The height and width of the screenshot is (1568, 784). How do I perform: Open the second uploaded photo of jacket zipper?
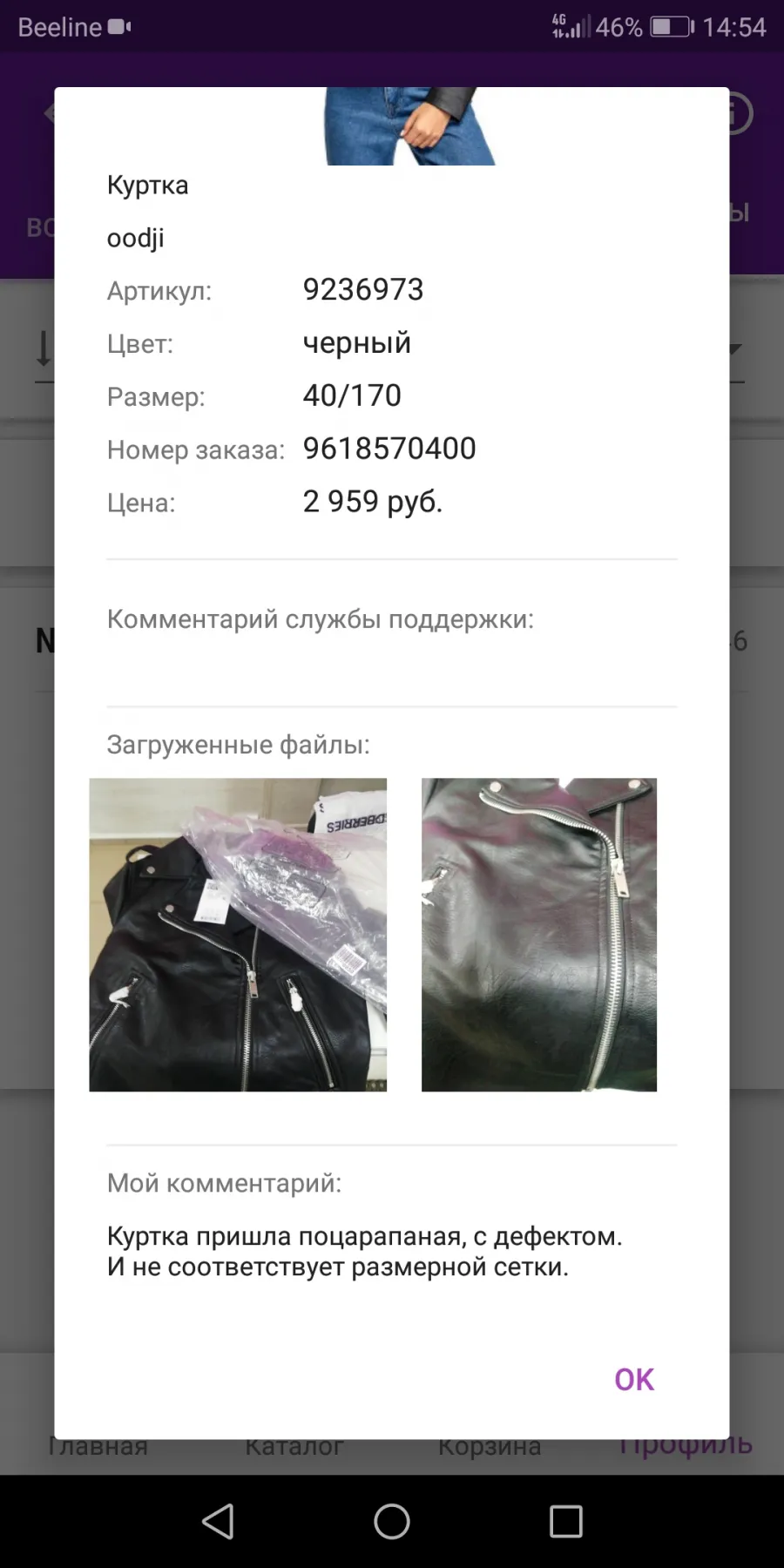pyautogui.click(x=539, y=935)
